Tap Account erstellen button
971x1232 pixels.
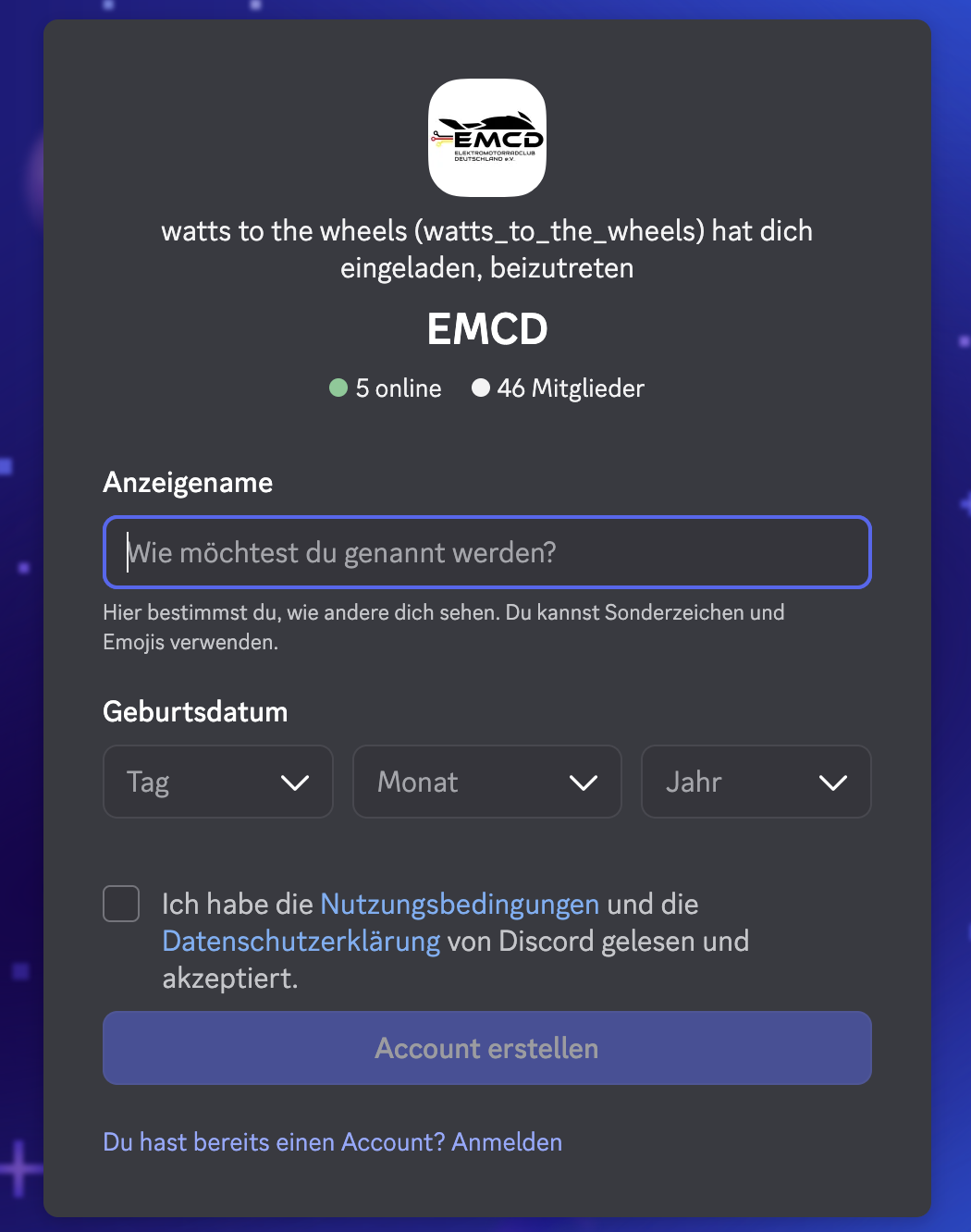click(x=486, y=1048)
